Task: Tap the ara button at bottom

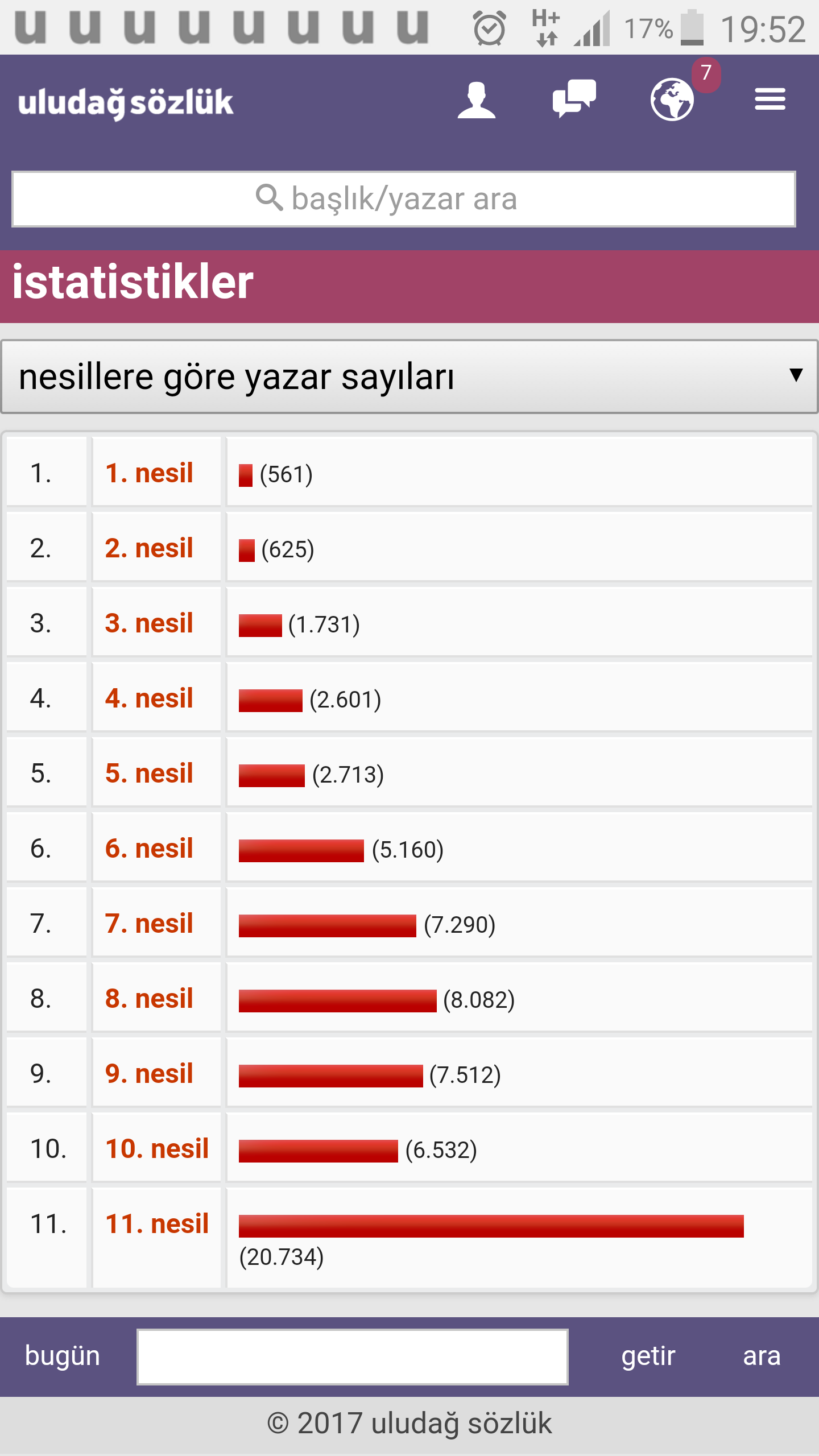Action: (762, 1356)
